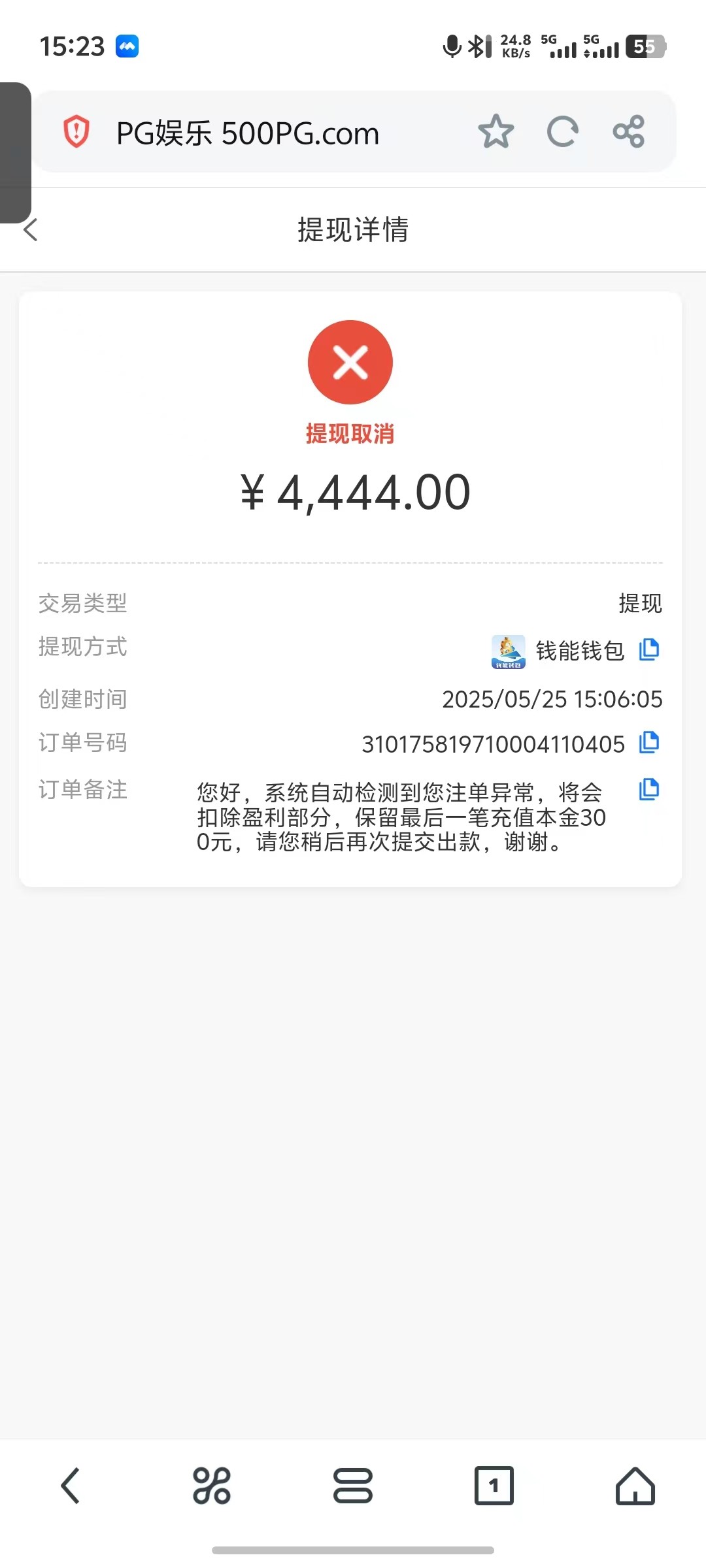The height and width of the screenshot is (1568, 706).
Task: Share this page using the share icon
Action: tap(629, 132)
